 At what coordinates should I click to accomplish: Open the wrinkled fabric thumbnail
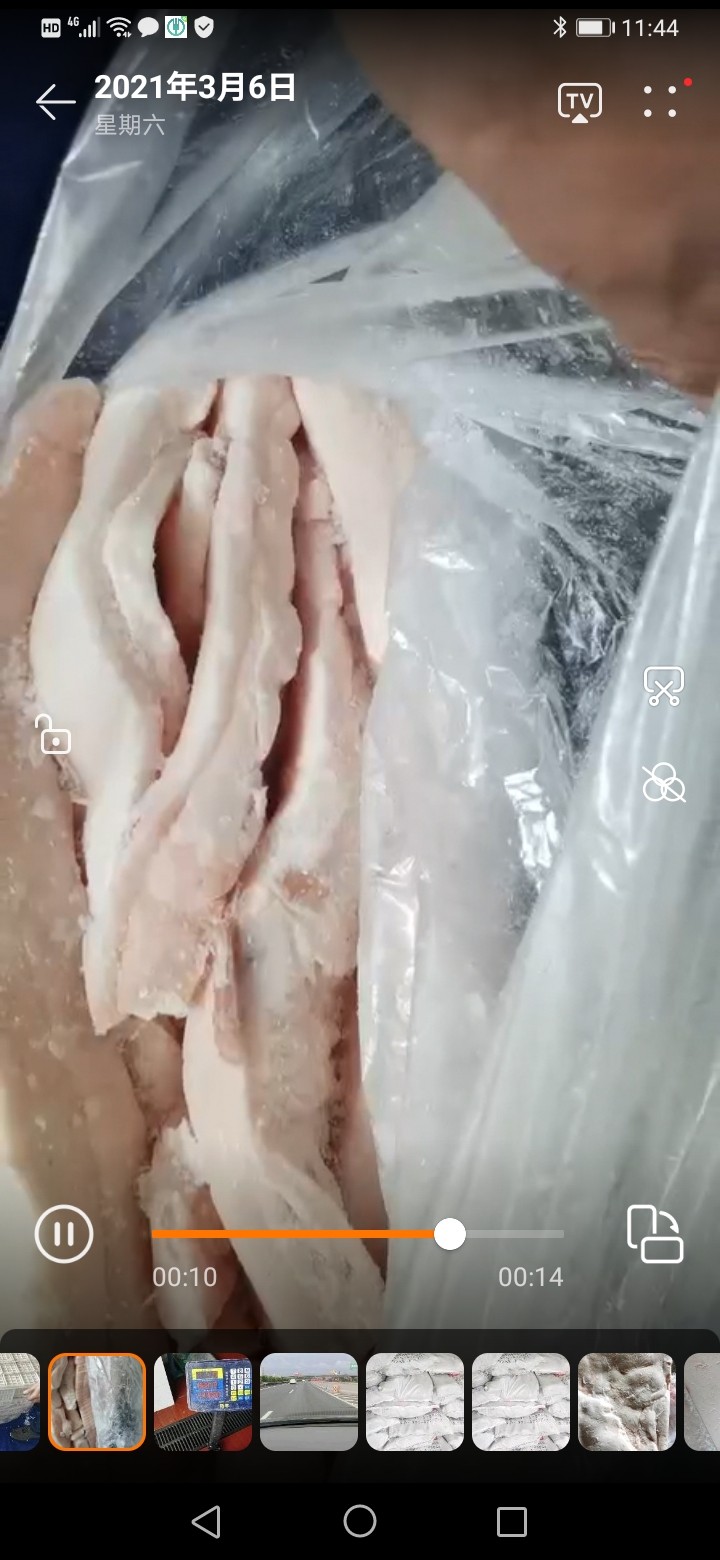pos(627,1401)
